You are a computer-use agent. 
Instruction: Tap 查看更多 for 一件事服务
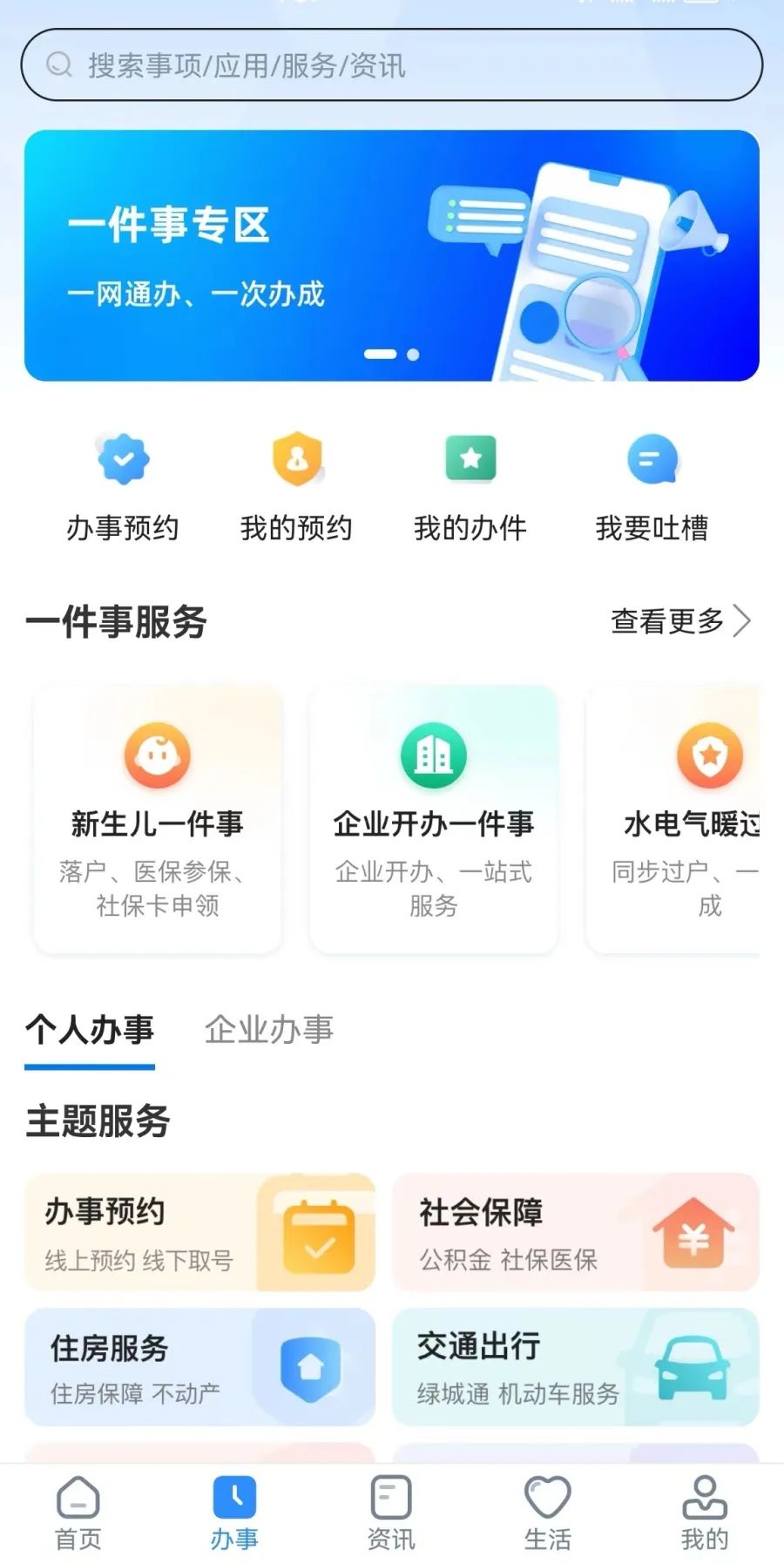(x=679, y=621)
